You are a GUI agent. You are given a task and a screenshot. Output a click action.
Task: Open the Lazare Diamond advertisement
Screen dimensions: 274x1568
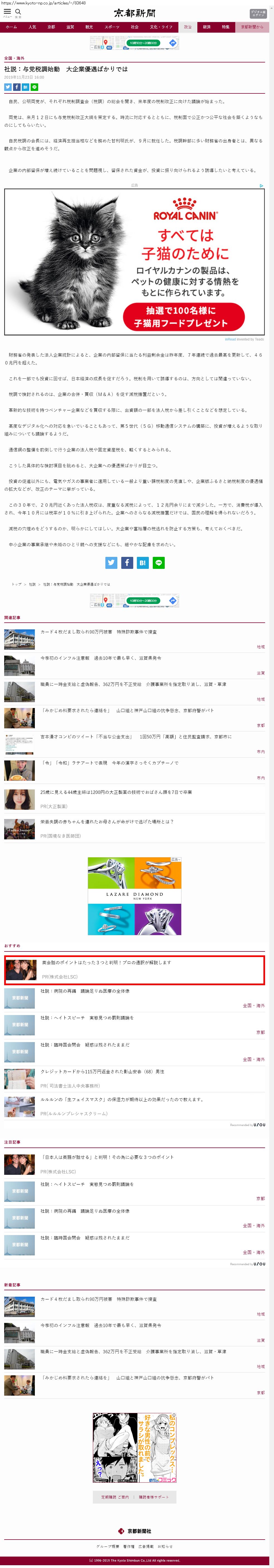point(135,896)
